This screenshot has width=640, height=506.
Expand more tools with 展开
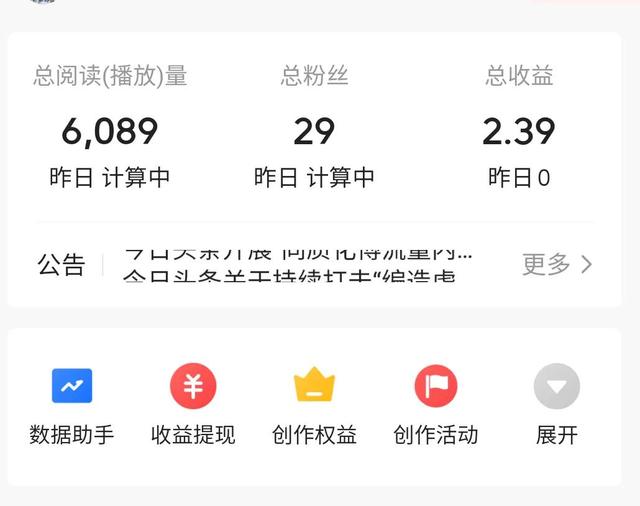point(557,404)
